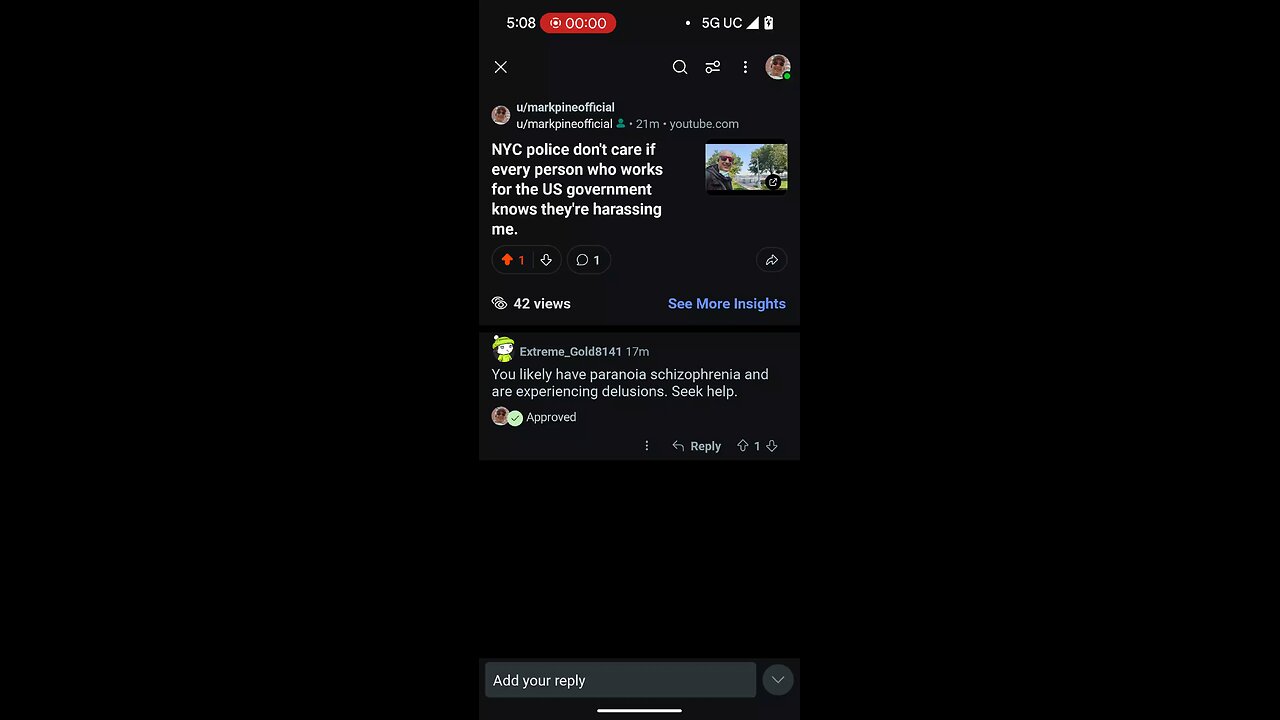This screenshot has height=720, width=1280.
Task: Tap the Add your reply field
Action: (620, 680)
